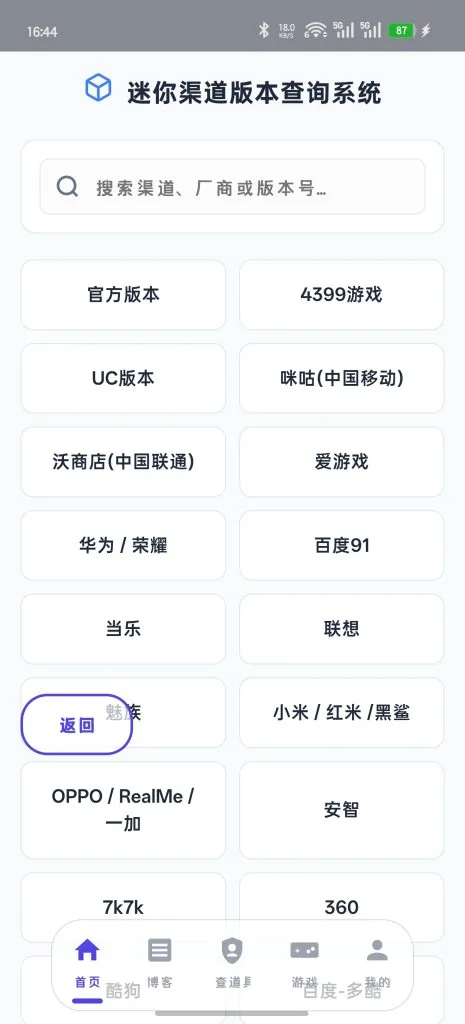Open 小米 / 红米 /黑鲨 channel
This screenshot has height=1024, width=465.
[342, 712]
